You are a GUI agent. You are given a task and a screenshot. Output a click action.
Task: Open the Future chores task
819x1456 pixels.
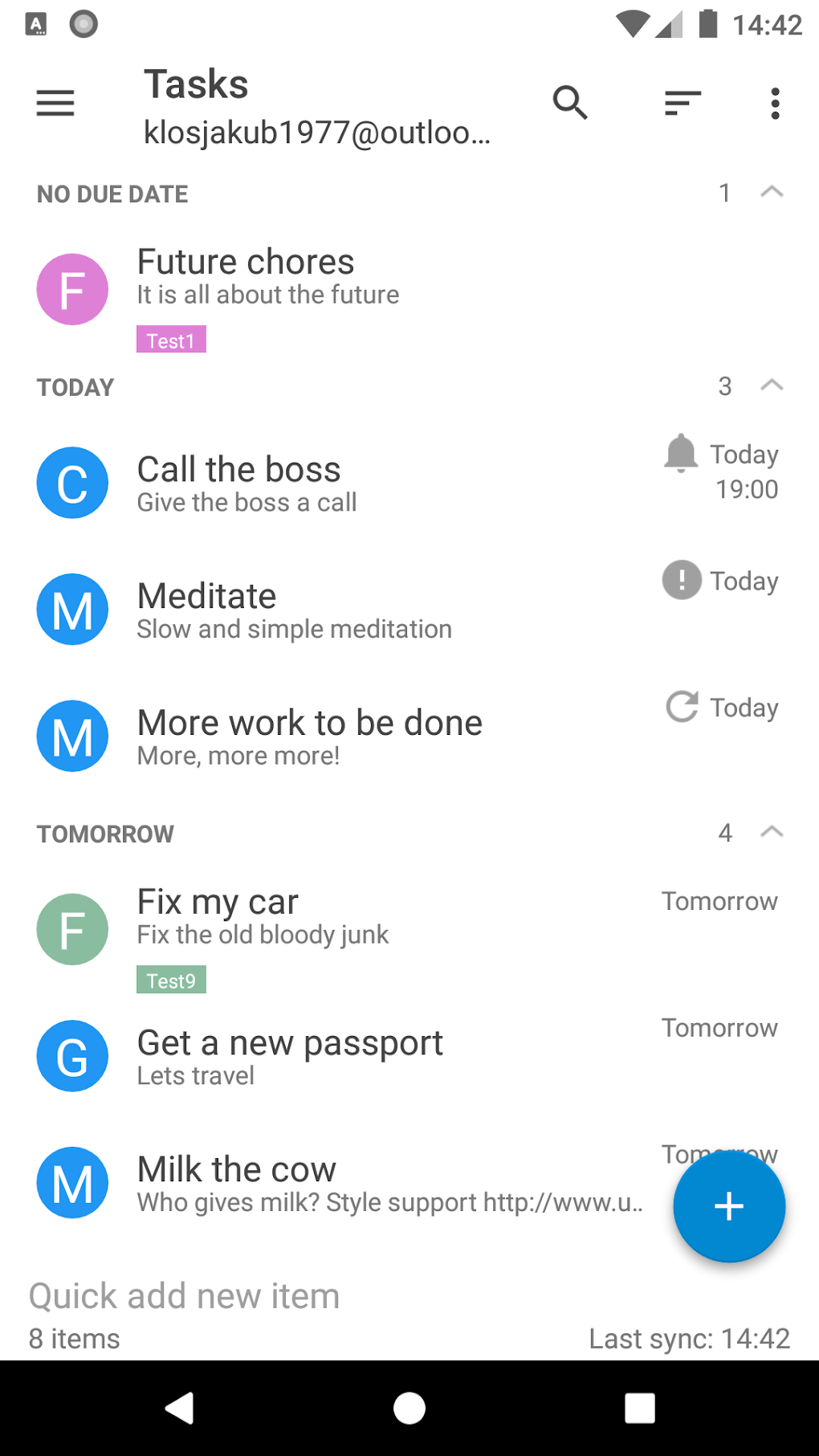point(321,277)
